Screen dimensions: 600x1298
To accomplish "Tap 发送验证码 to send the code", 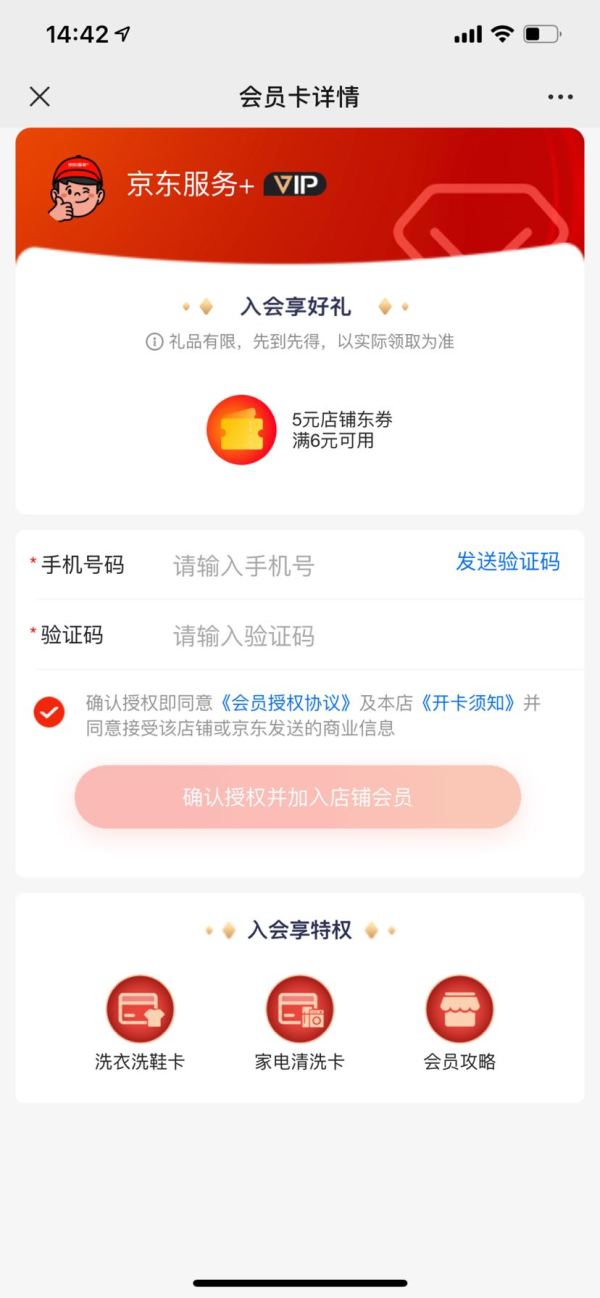I will [x=508, y=562].
